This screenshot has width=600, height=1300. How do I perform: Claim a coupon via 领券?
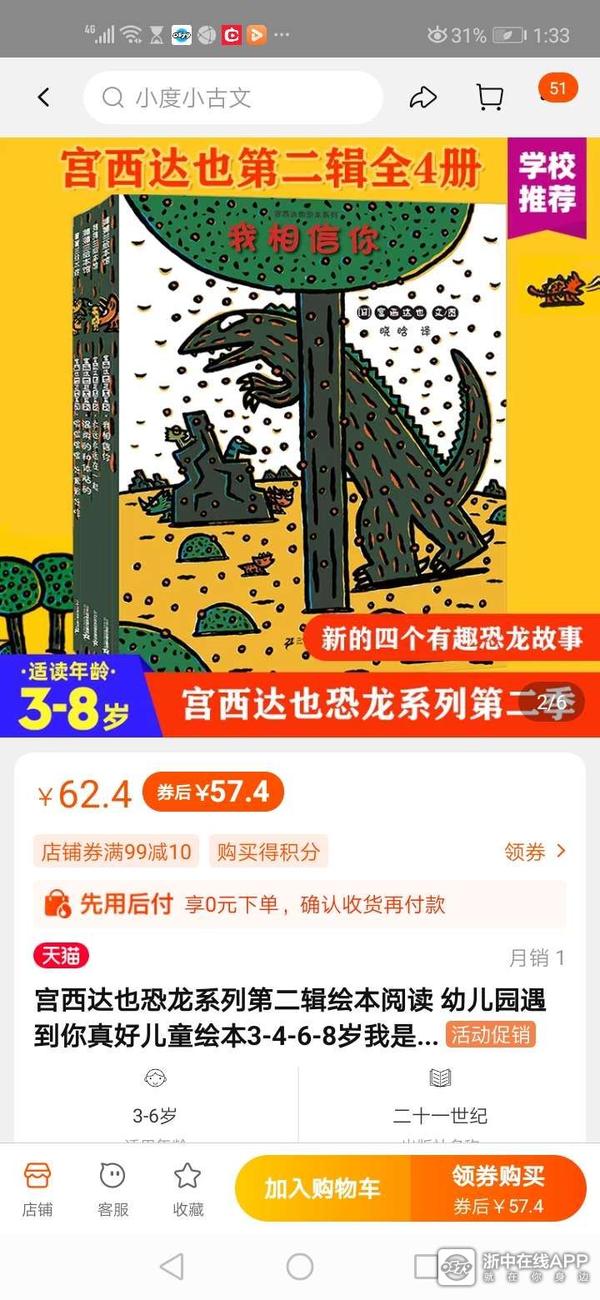coord(535,851)
